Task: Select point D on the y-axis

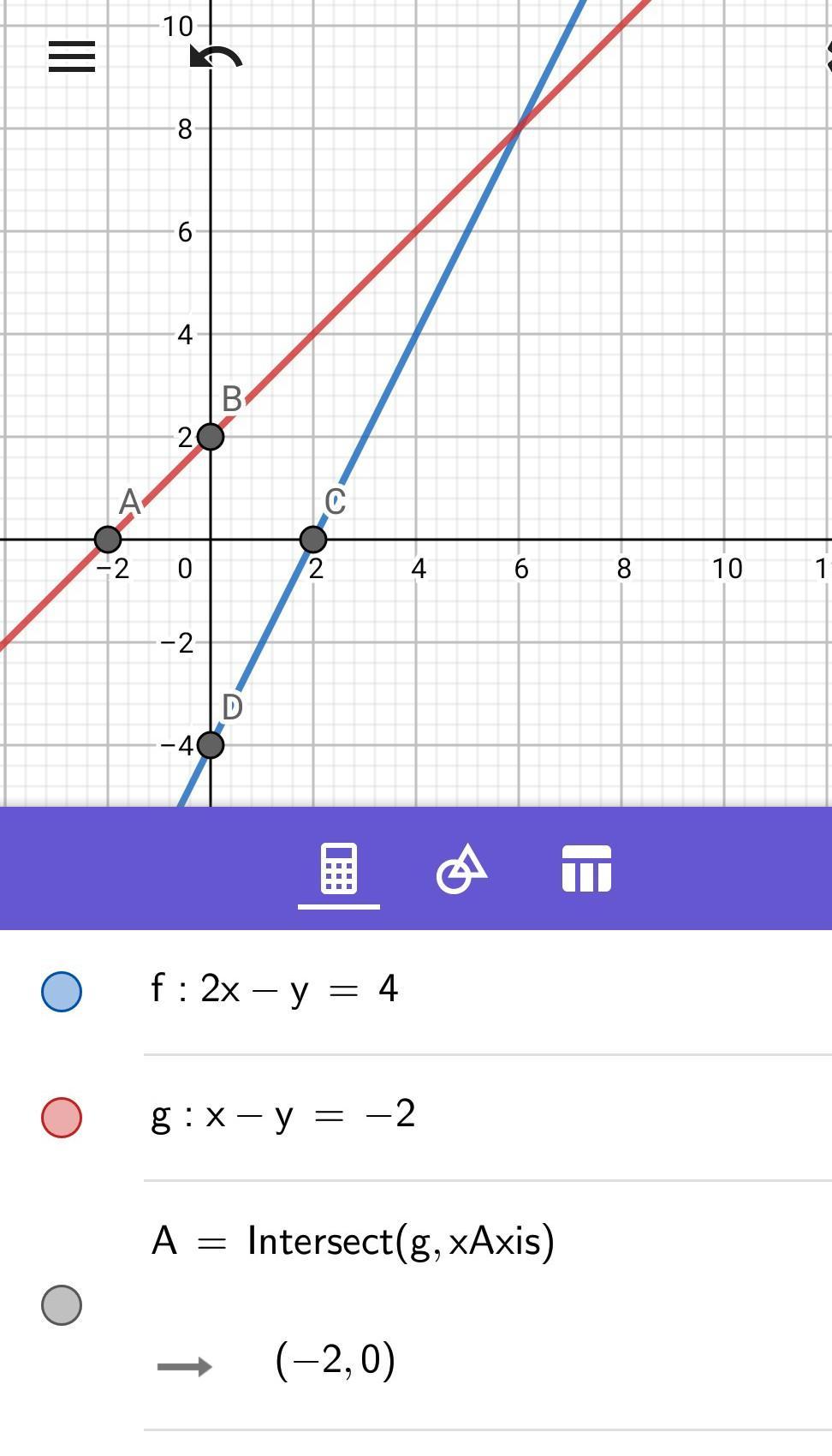Action: pos(211,745)
